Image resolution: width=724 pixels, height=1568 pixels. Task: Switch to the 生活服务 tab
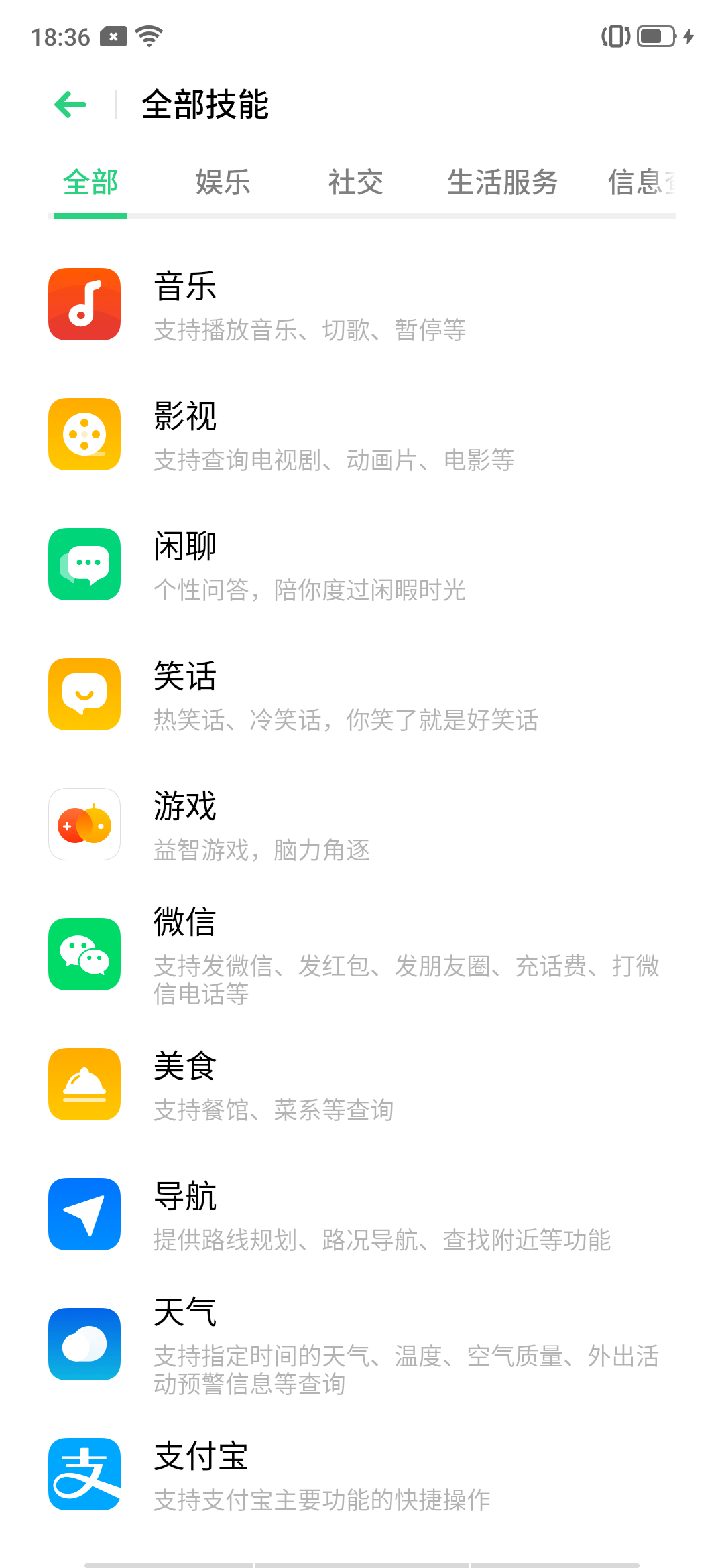(503, 182)
